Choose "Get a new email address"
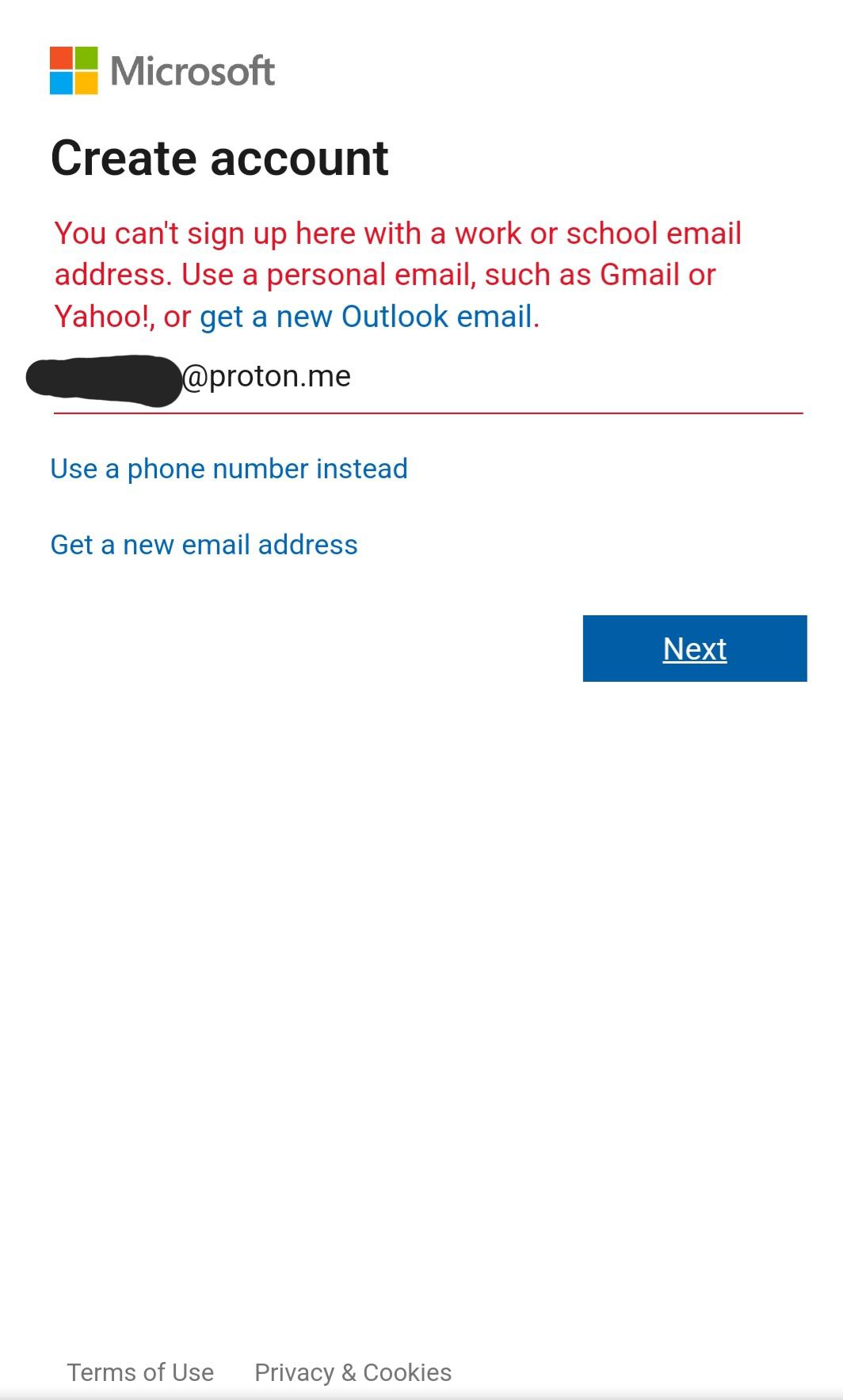 pos(204,544)
